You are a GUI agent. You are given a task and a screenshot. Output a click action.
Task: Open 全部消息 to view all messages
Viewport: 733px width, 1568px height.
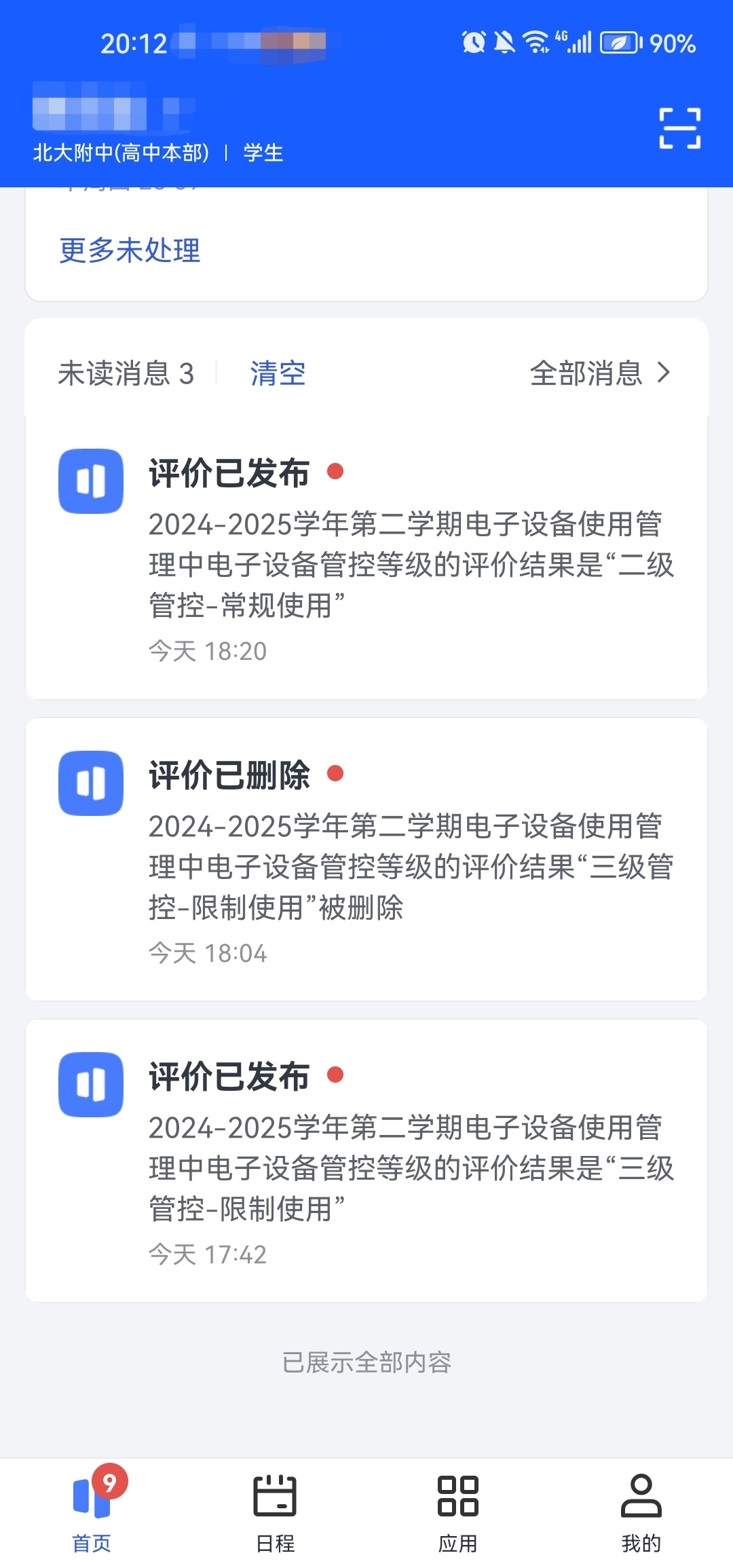600,373
